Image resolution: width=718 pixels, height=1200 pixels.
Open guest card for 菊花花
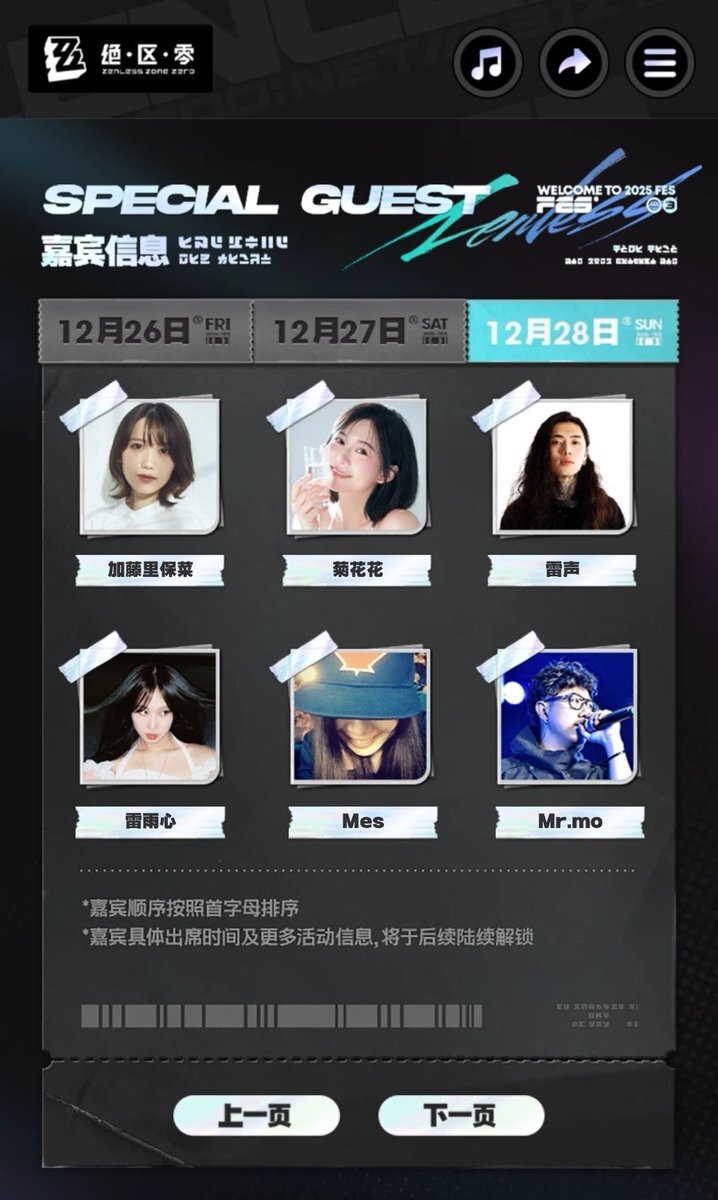pyautogui.click(x=357, y=466)
